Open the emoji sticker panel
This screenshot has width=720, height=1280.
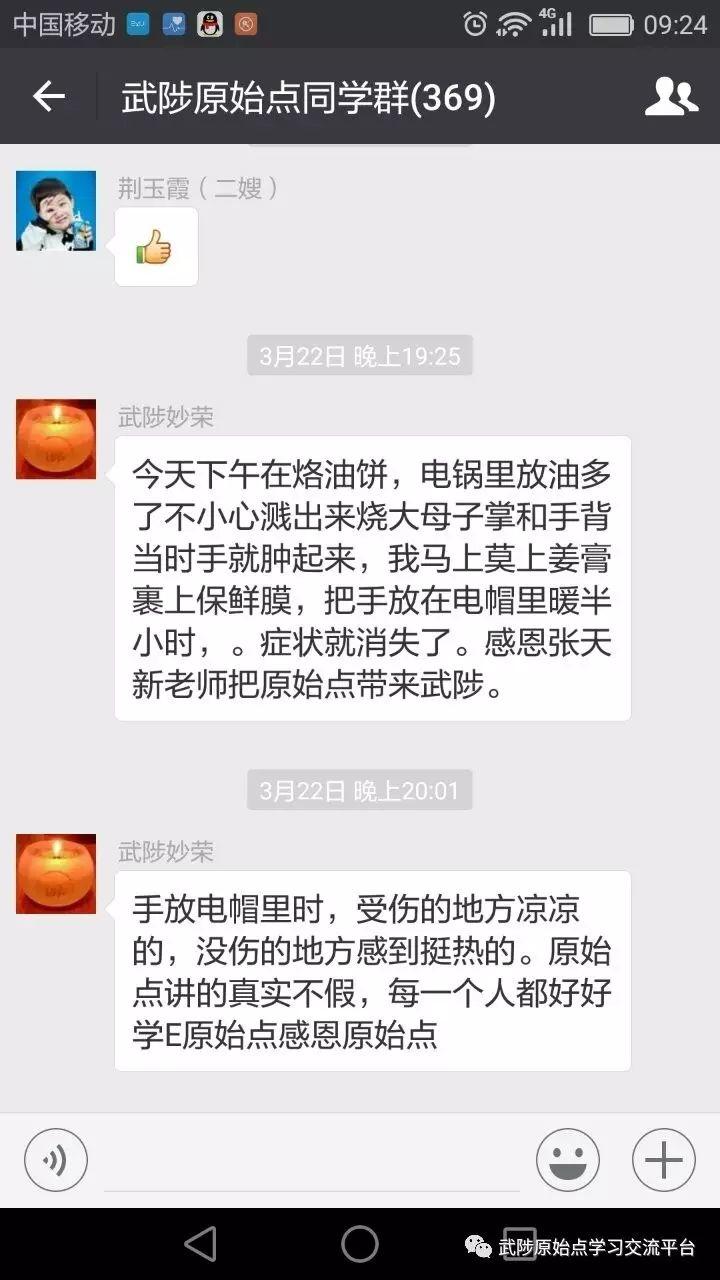568,1160
